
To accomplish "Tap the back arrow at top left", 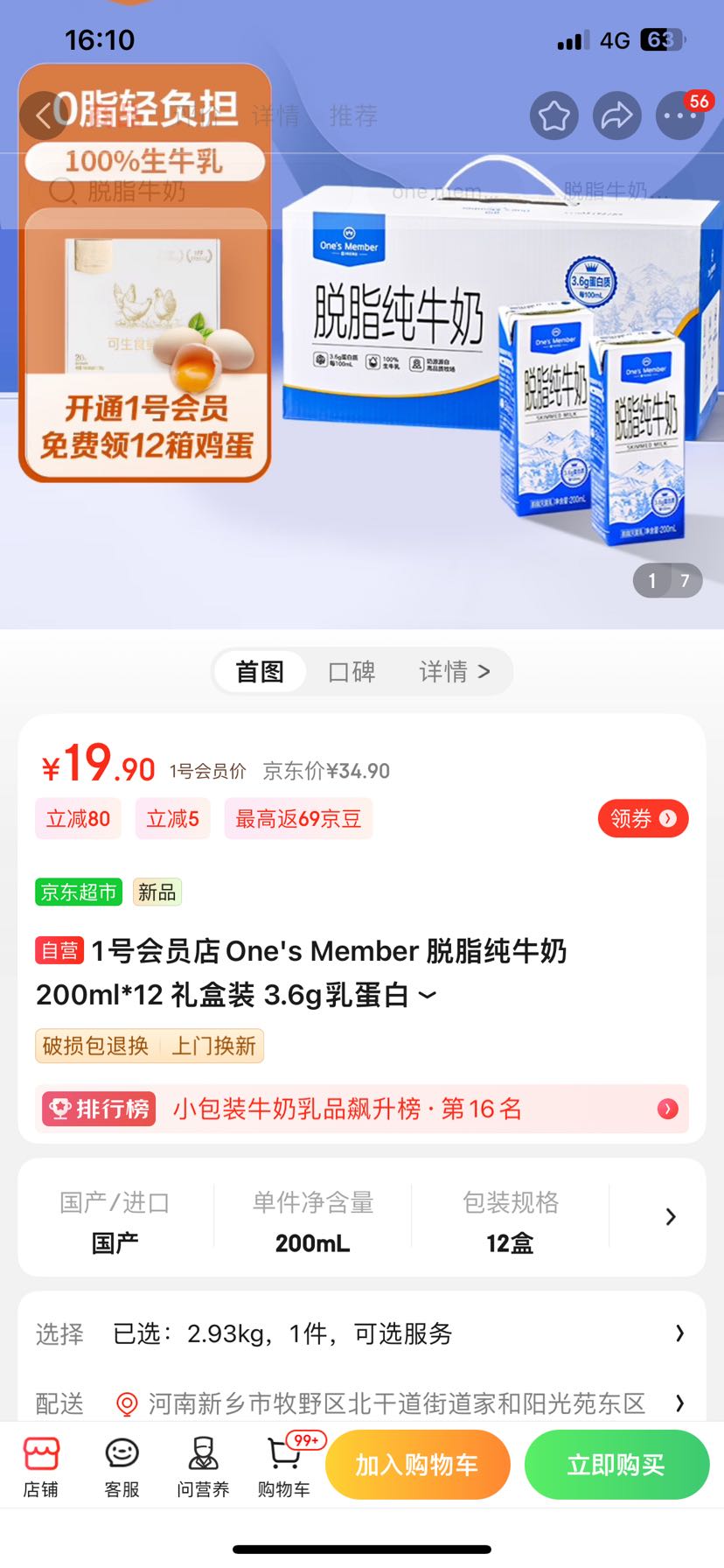I will (x=43, y=115).
